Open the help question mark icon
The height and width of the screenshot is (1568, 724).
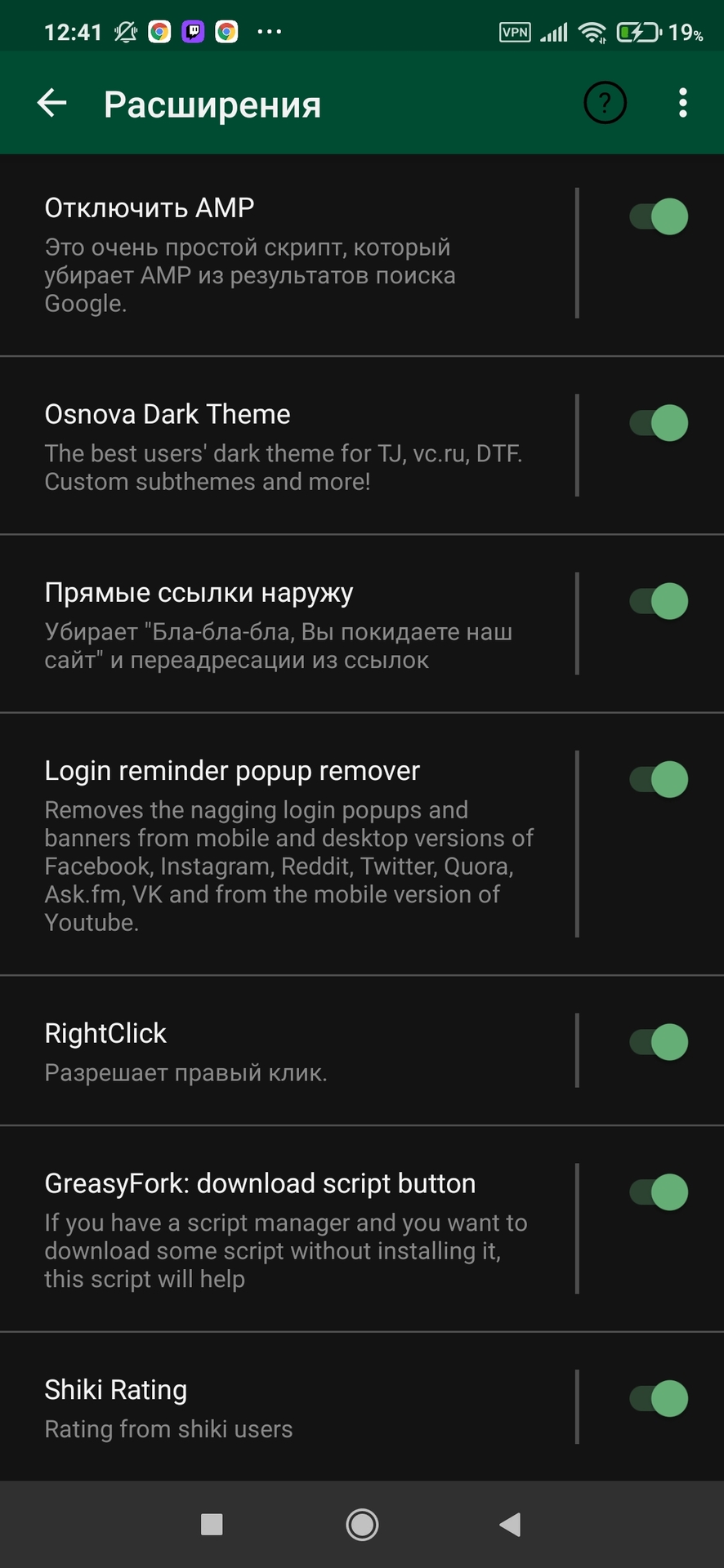tap(605, 103)
